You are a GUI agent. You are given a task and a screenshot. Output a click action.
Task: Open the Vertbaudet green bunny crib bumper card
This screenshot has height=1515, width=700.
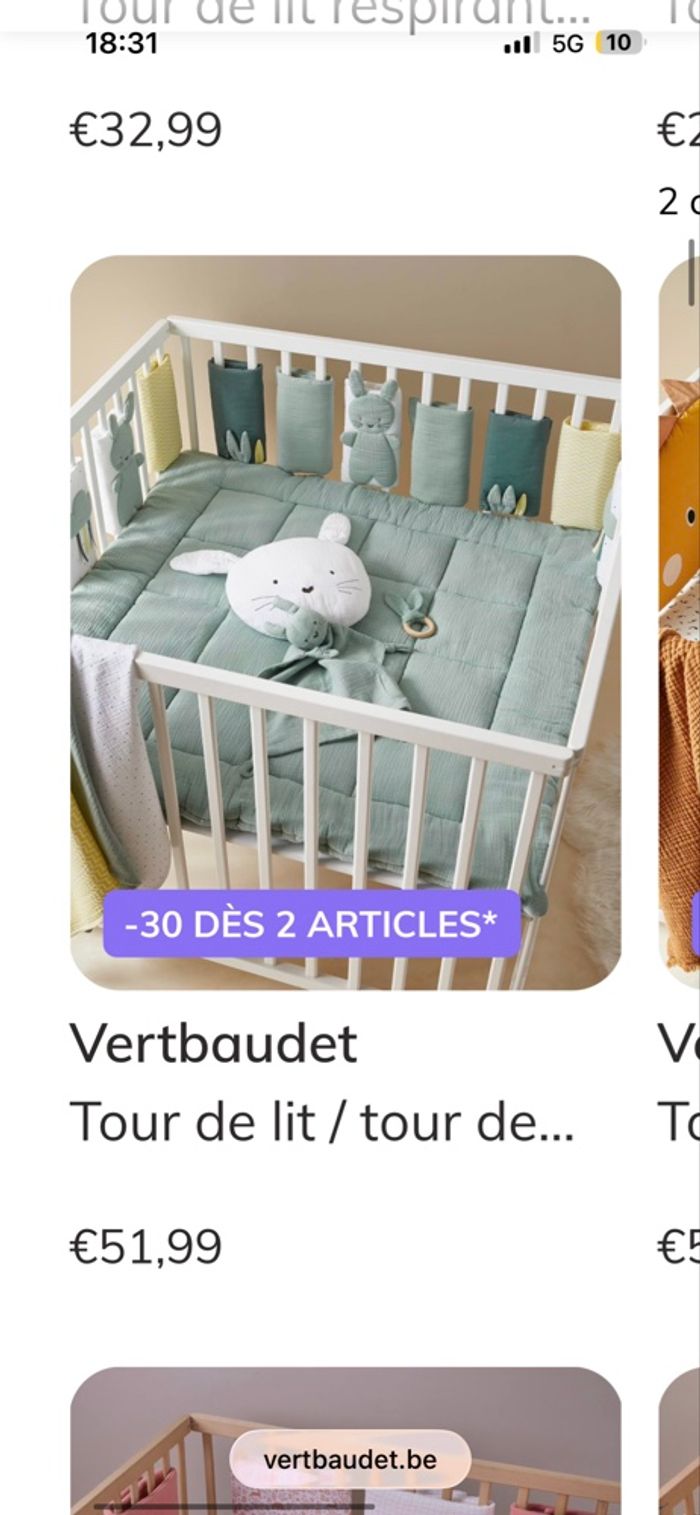coord(345,620)
